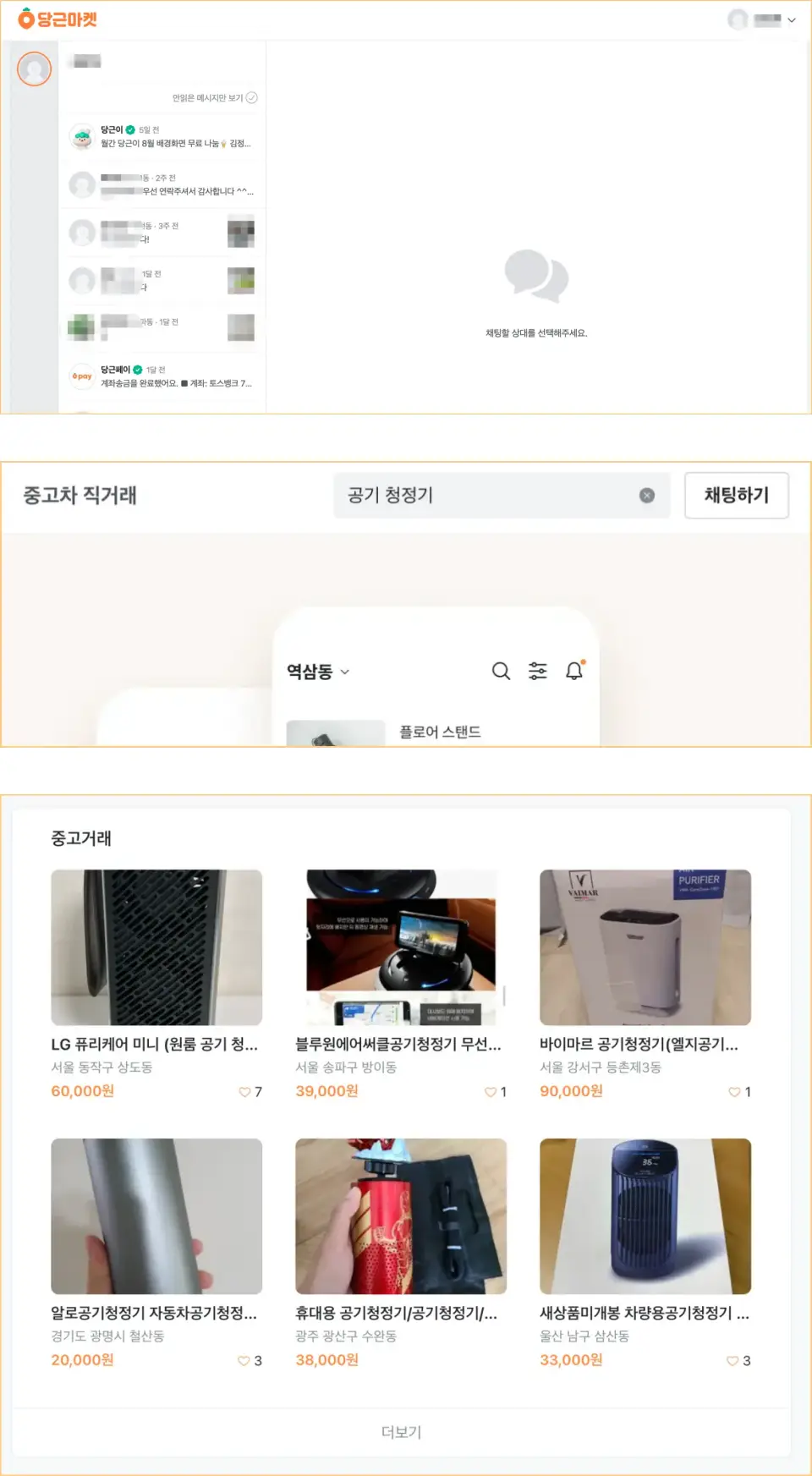Open the 당근이 mascot profile avatar
Image resolution: width=812 pixels, height=1476 pixels.
click(81, 137)
